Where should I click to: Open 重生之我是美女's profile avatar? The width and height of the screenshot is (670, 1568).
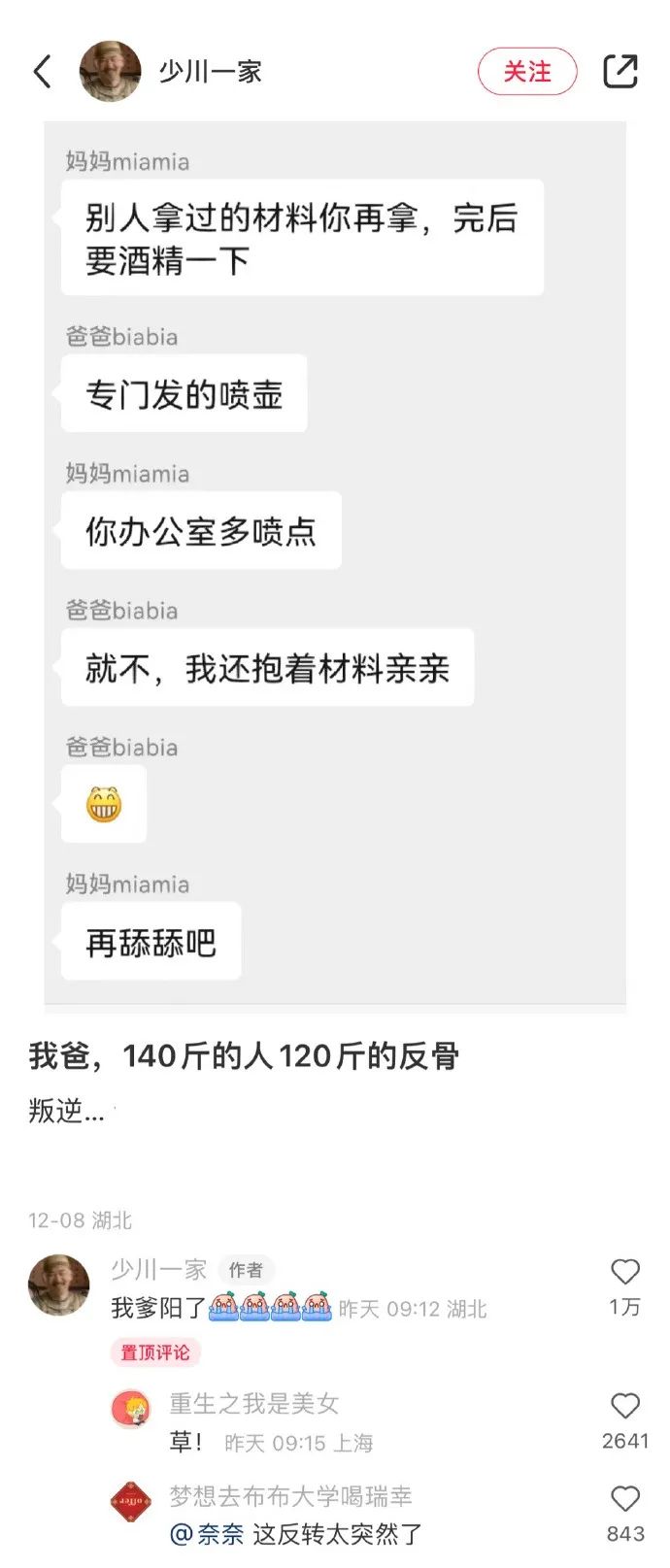click(x=131, y=1408)
